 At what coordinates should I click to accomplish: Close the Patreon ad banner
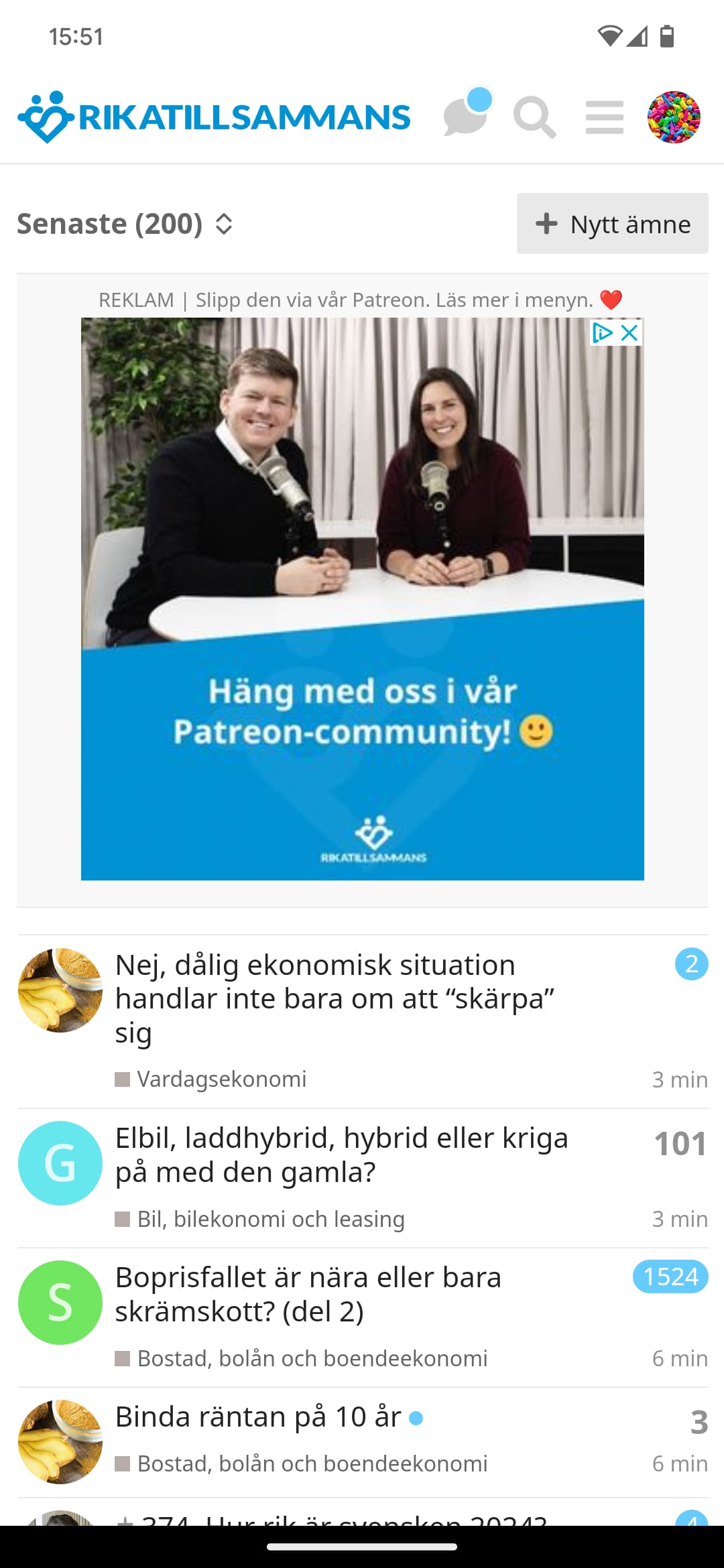pos(629,332)
